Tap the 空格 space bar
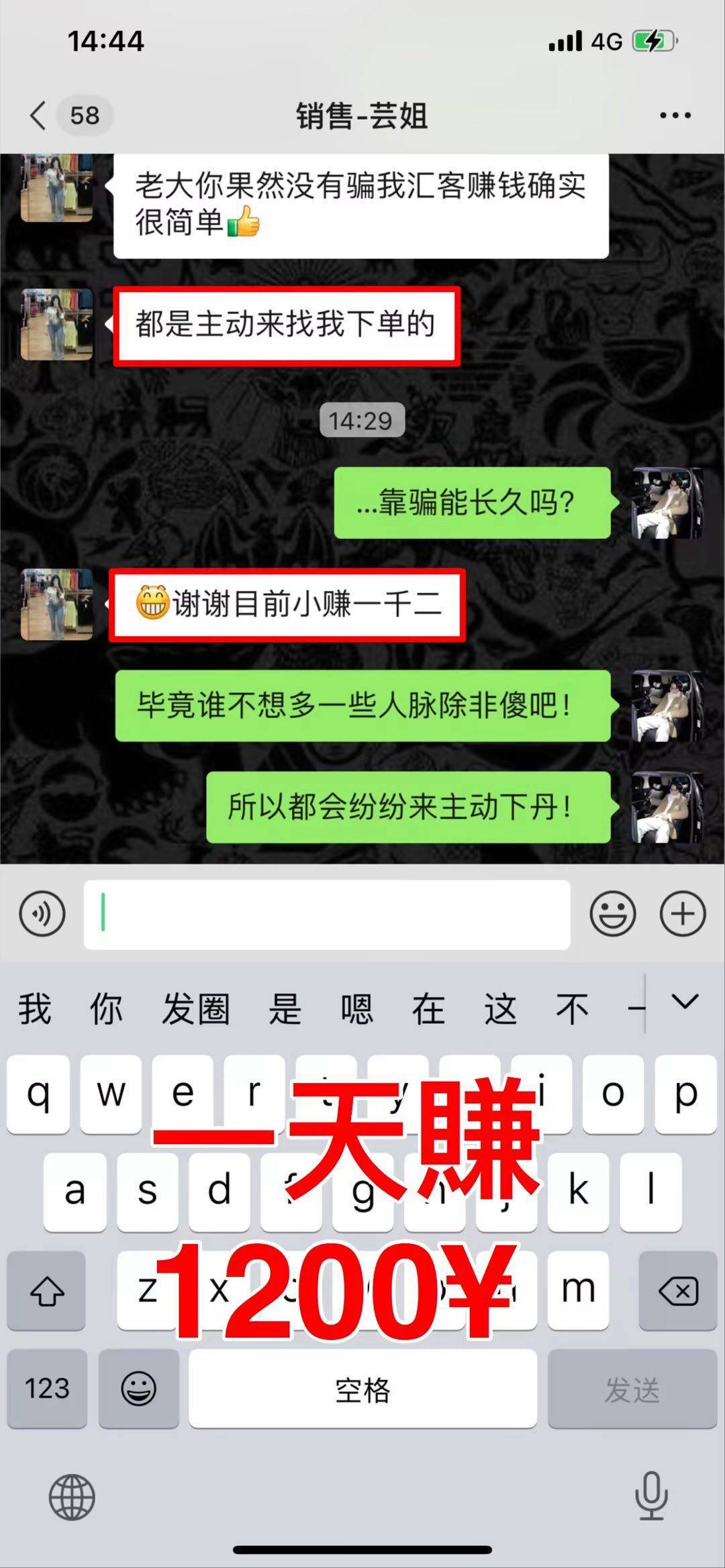This screenshot has width=725, height=1568. (x=362, y=1388)
